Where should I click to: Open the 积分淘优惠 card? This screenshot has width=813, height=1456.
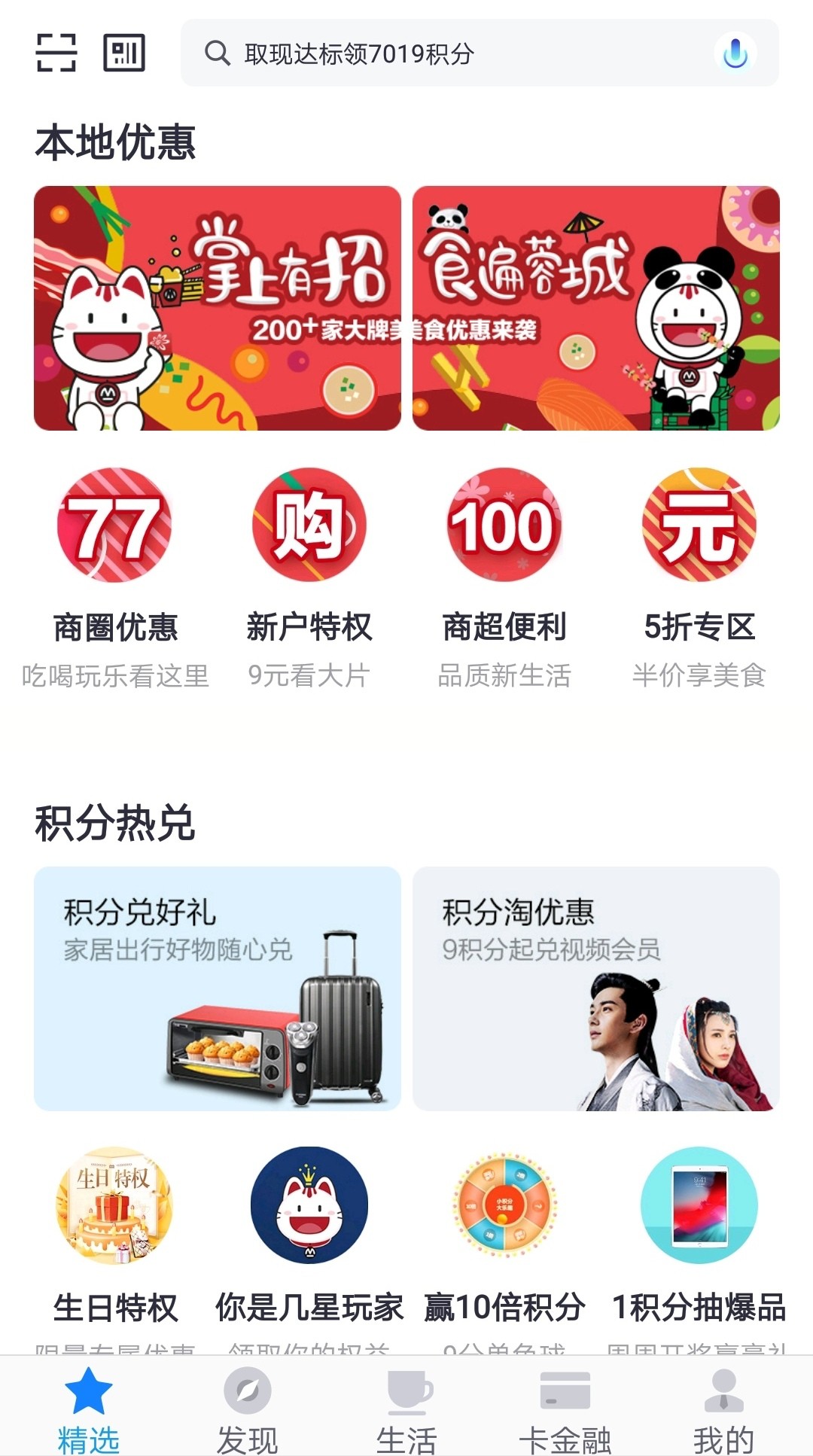[596, 988]
